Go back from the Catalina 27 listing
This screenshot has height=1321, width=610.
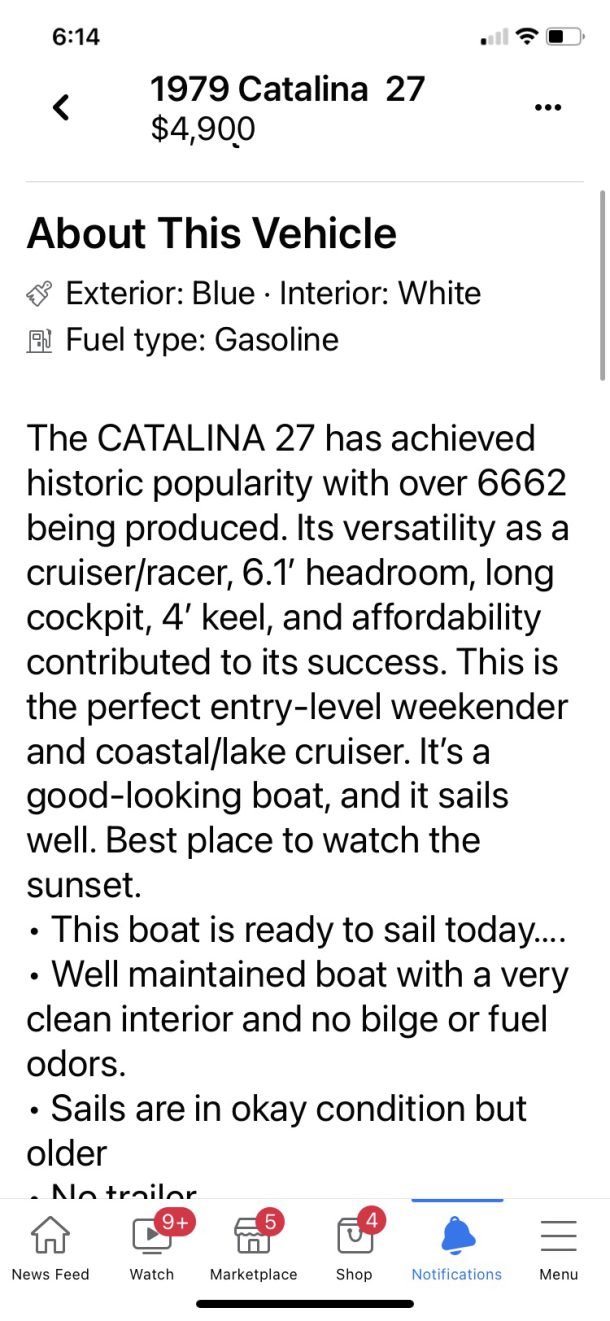click(x=61, y=107)
